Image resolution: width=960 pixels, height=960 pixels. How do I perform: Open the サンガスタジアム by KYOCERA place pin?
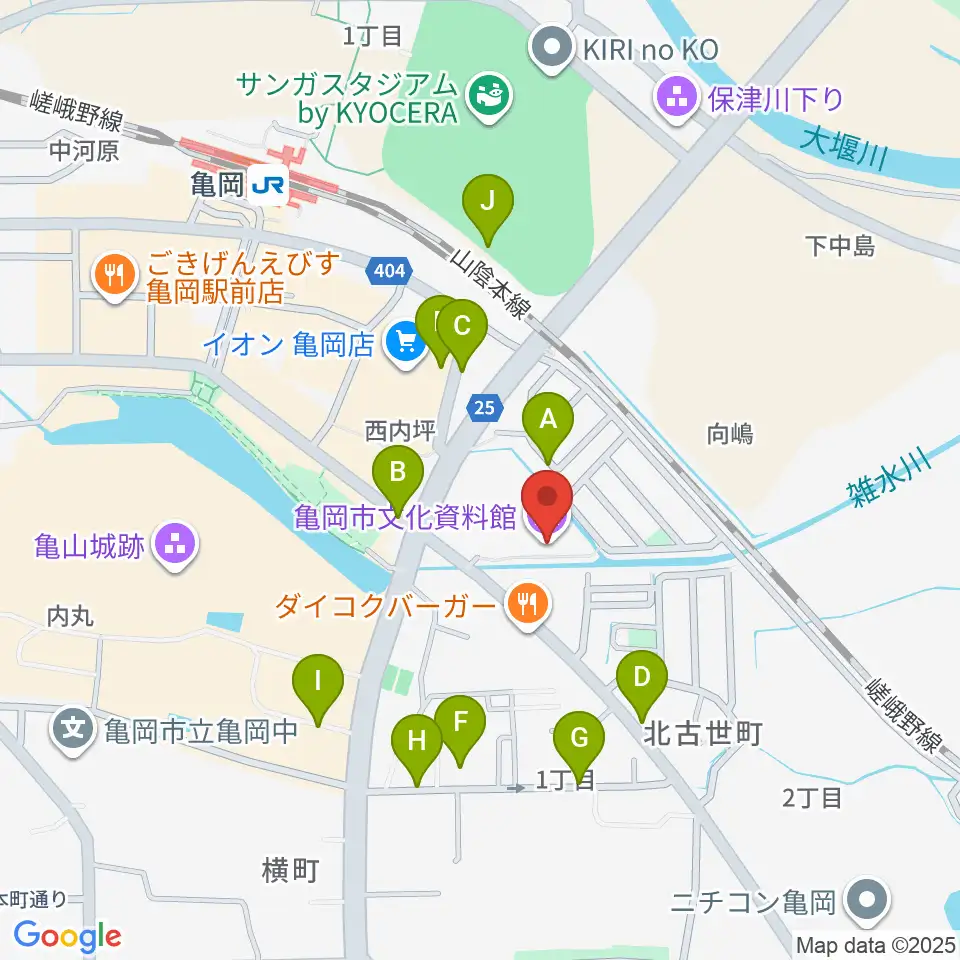pyautogui.click(x=489, y=98)
